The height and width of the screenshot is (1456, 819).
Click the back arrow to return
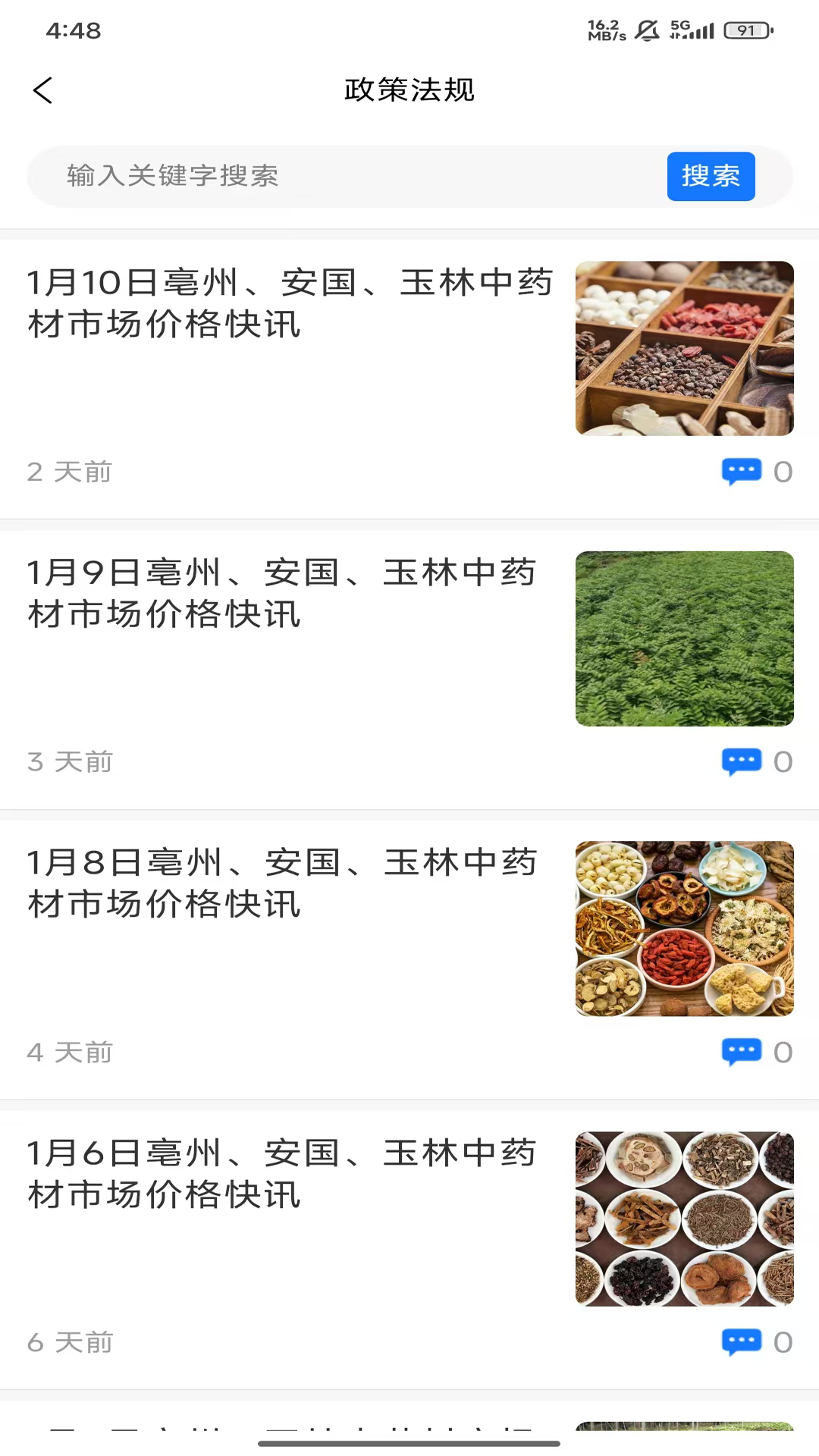pyautogui.click(x=43, y=89)
